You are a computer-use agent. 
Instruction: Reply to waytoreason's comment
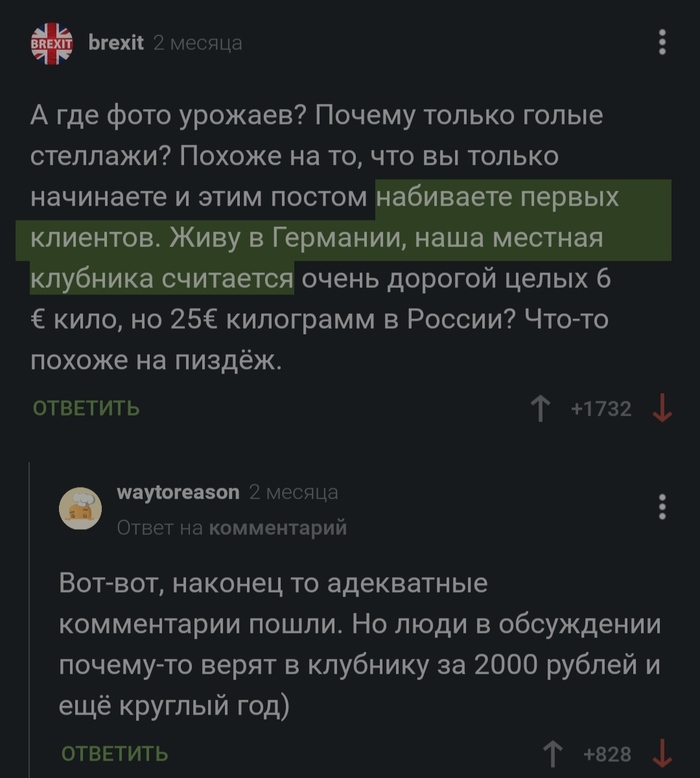114,753
